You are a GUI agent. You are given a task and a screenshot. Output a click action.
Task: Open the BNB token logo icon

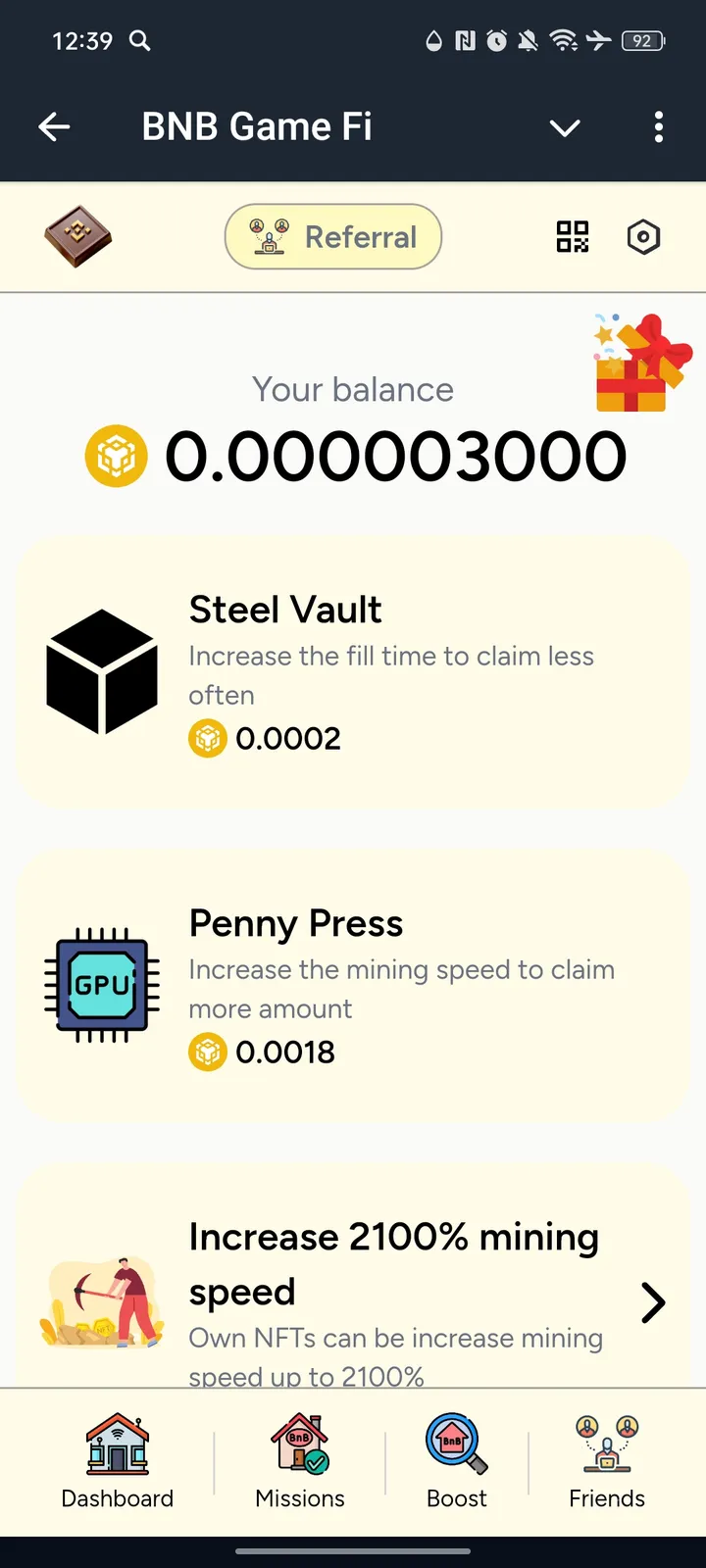click(x=76, y=235)
